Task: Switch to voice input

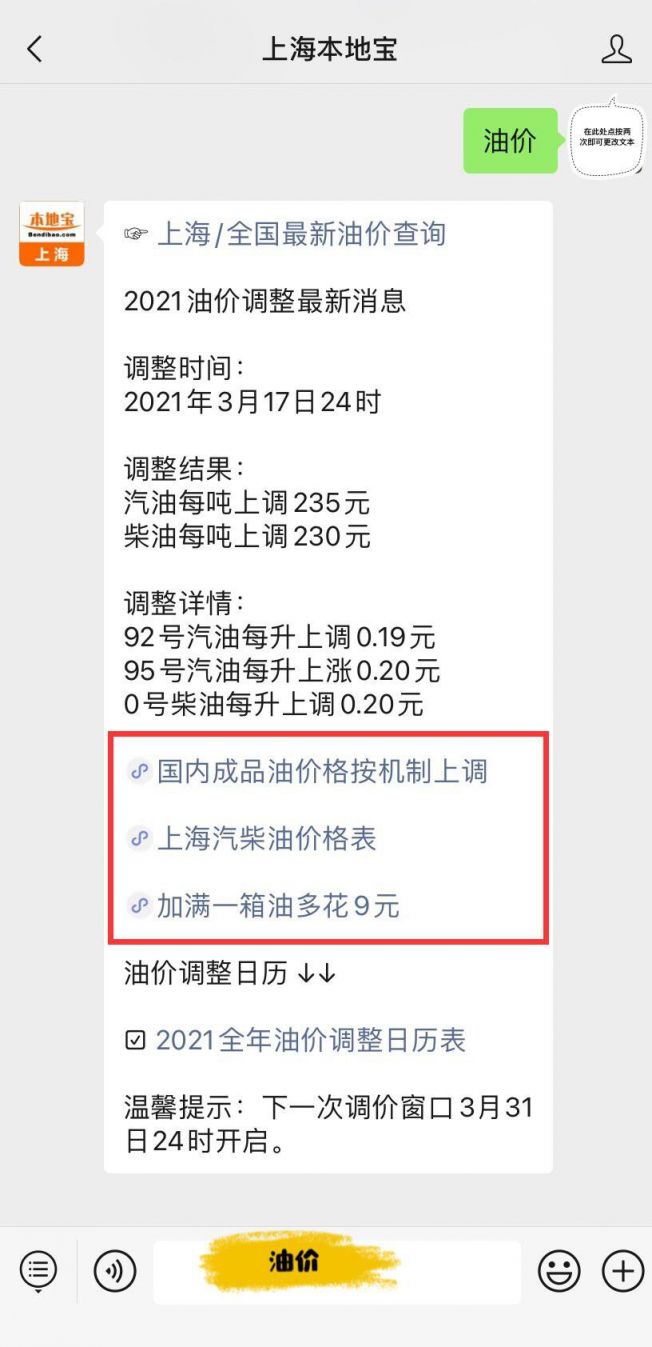Action: click(115, 1272)
